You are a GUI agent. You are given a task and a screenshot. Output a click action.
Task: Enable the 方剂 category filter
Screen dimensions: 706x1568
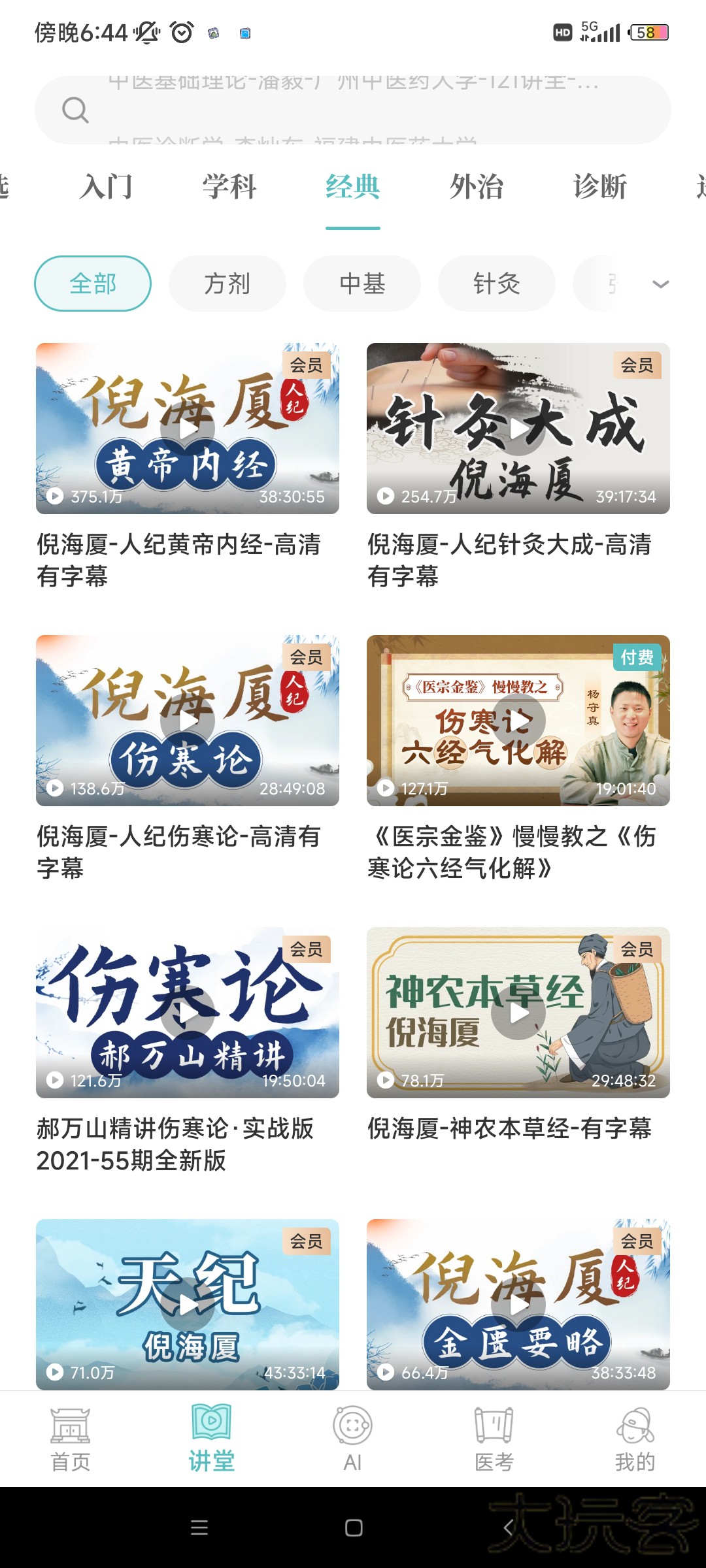click(x=227, y=283)
